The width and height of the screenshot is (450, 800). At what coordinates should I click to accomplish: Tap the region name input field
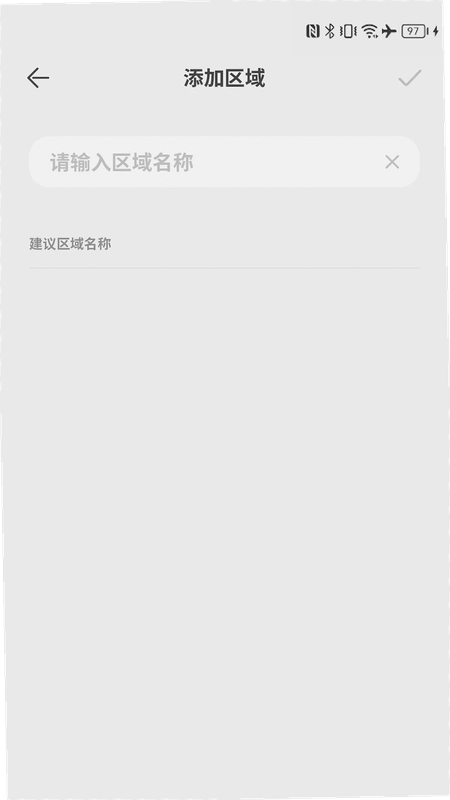[x=224, y=162]
